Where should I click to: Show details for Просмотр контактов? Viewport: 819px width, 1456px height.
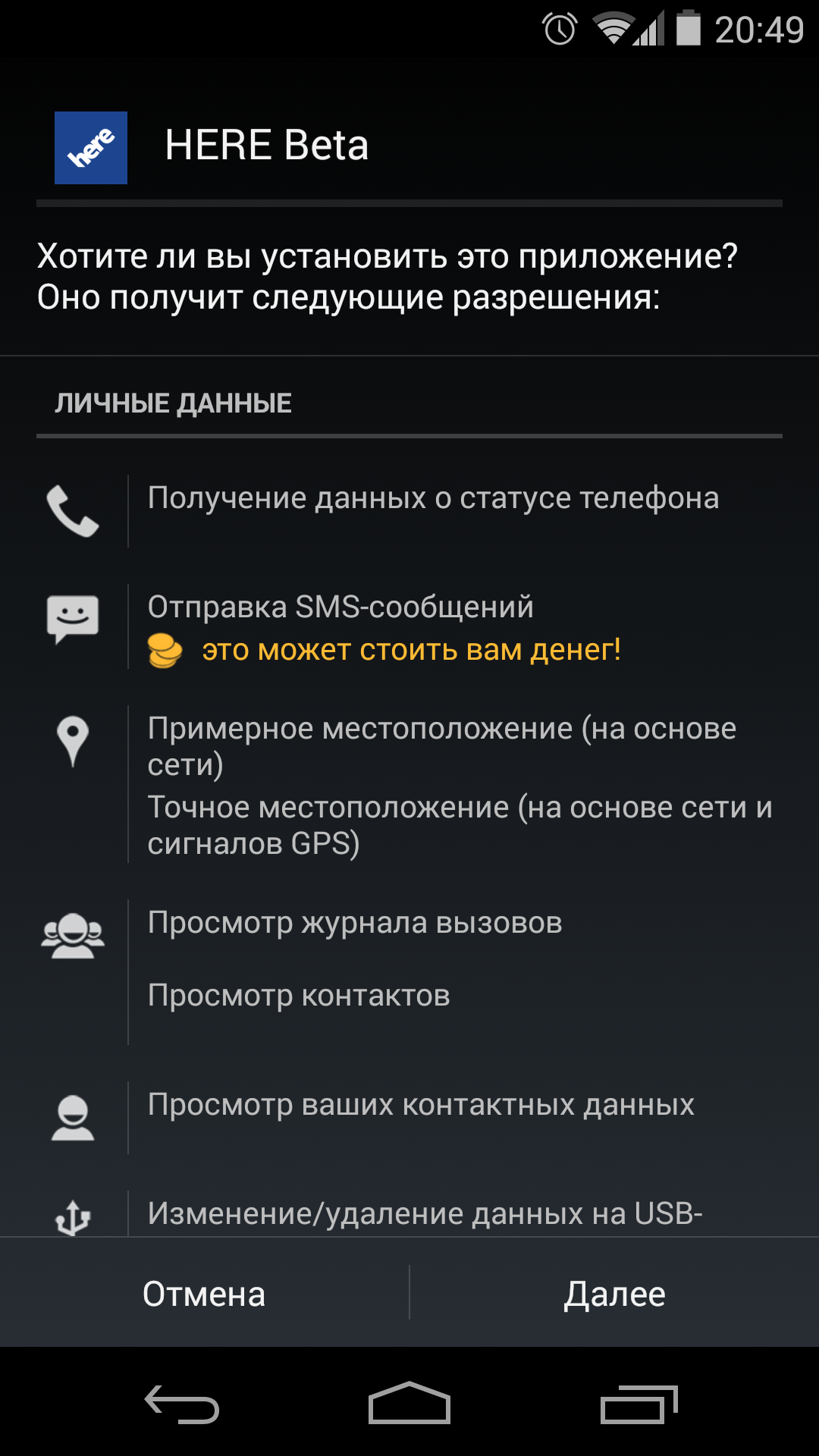[299, 996]
